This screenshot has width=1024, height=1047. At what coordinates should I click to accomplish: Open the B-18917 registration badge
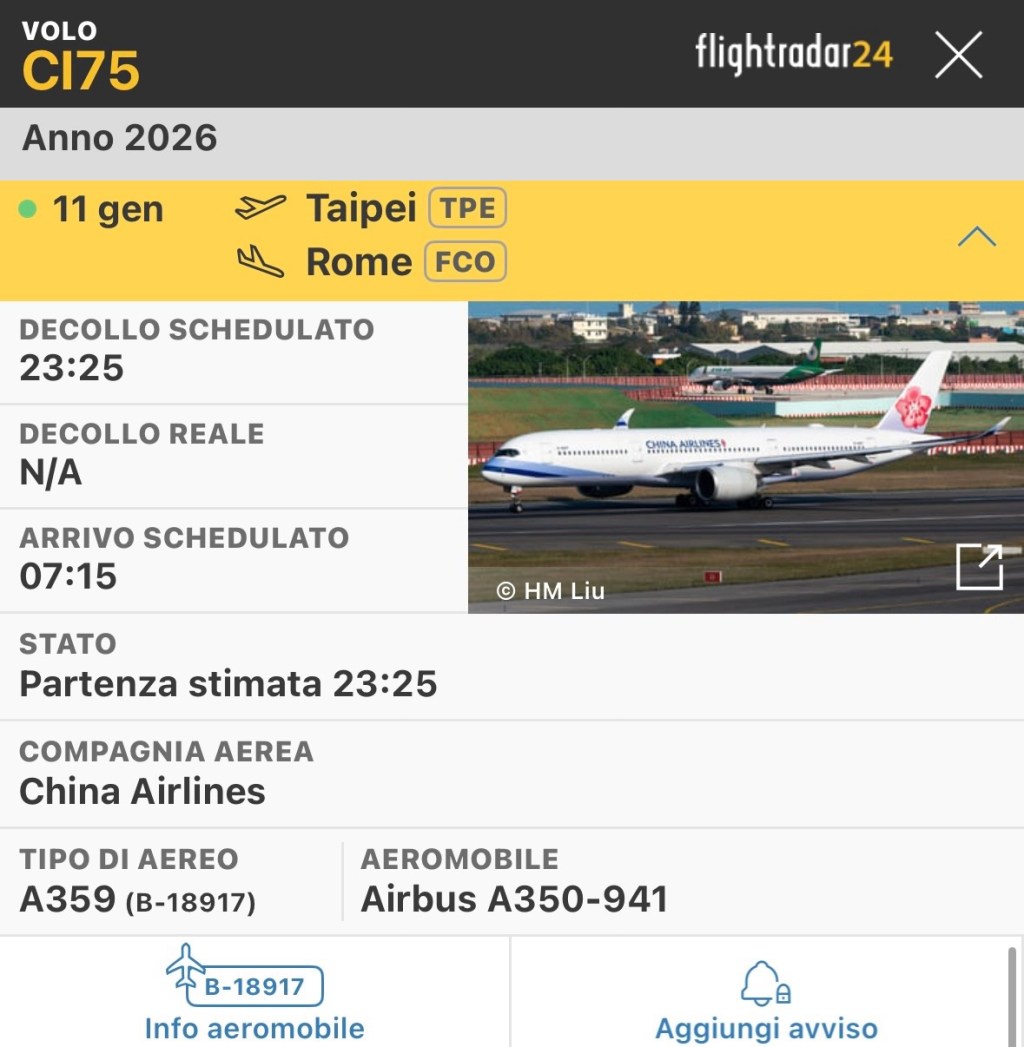[254, 986]
